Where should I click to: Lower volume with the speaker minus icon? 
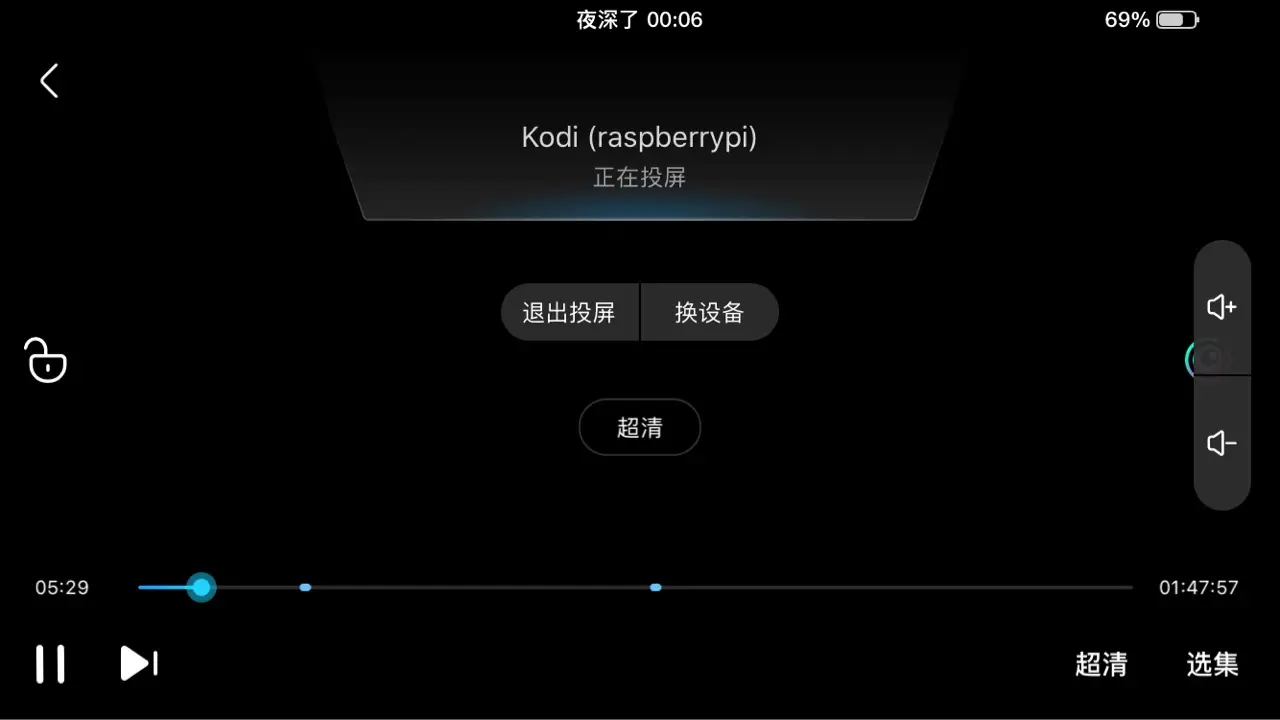point(1221,443)
